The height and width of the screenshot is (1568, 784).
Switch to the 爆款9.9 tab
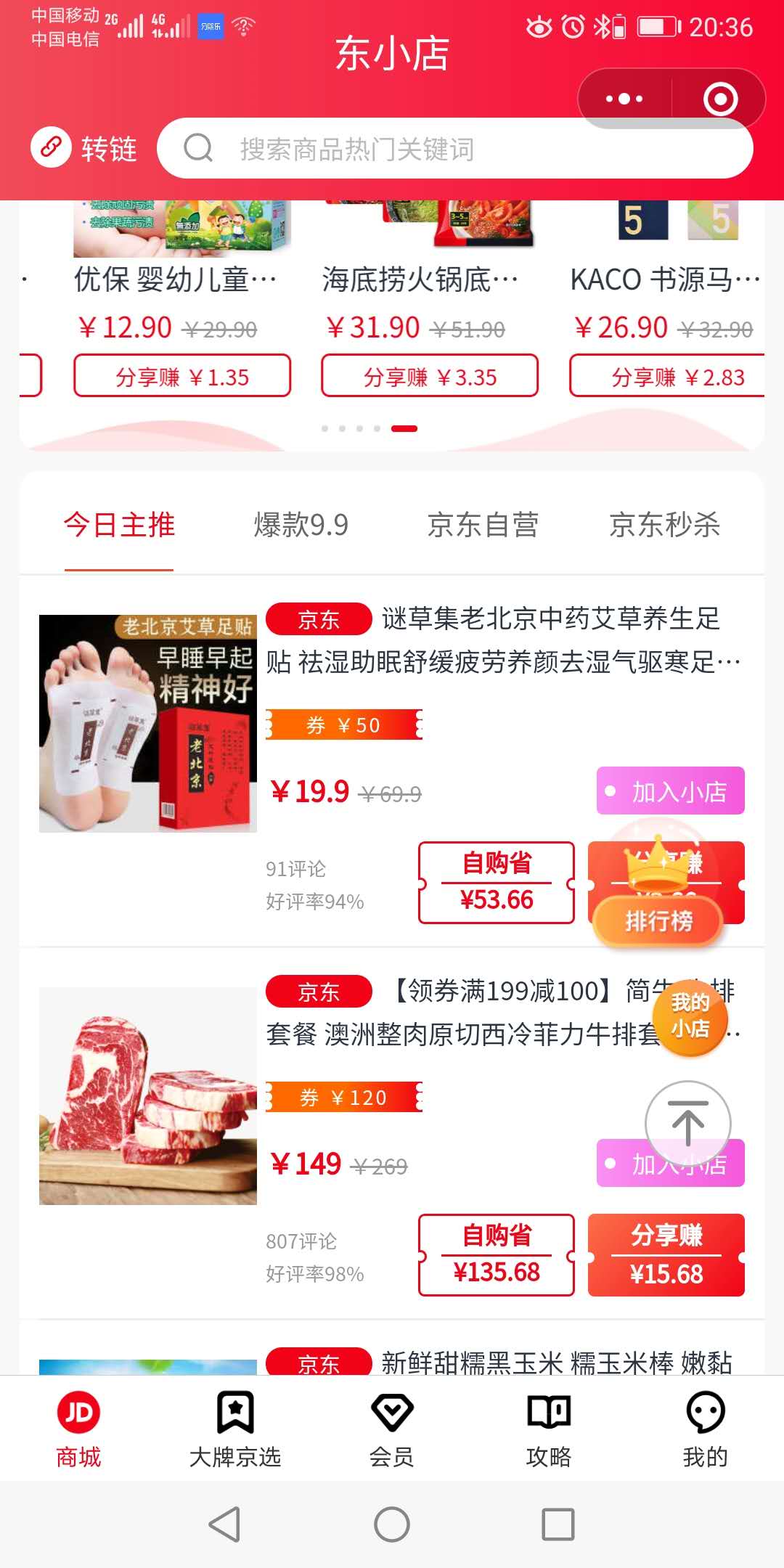pos(301,525)
